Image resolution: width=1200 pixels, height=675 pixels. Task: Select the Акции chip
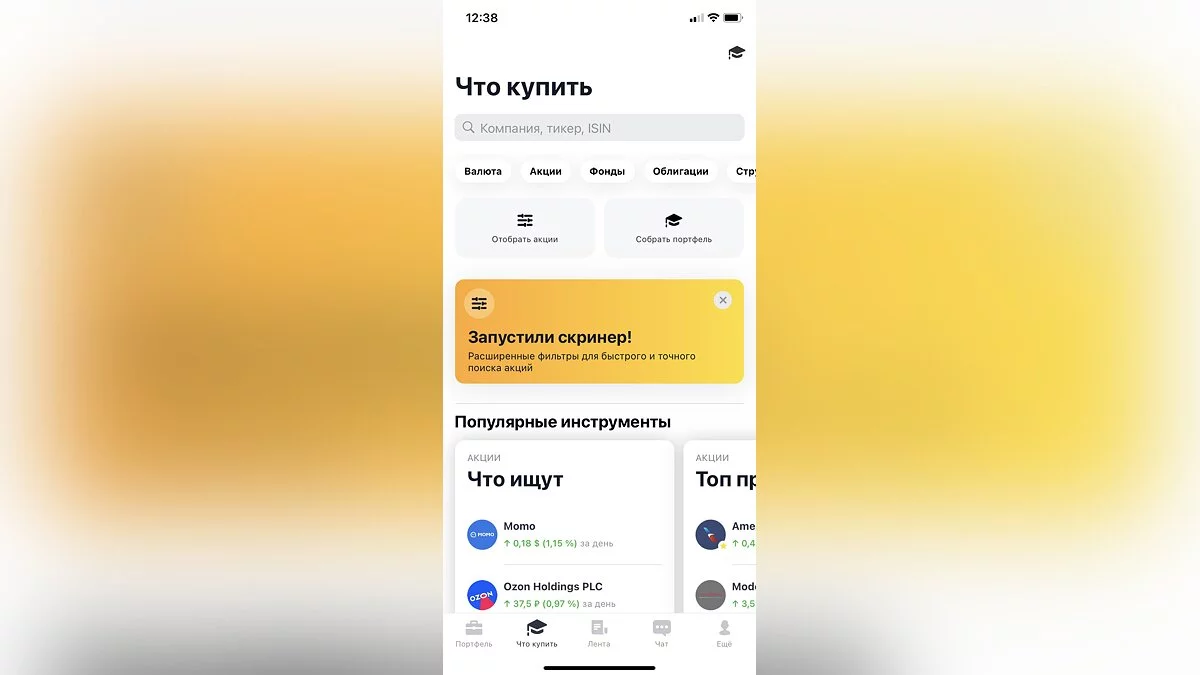coord(545,171)
